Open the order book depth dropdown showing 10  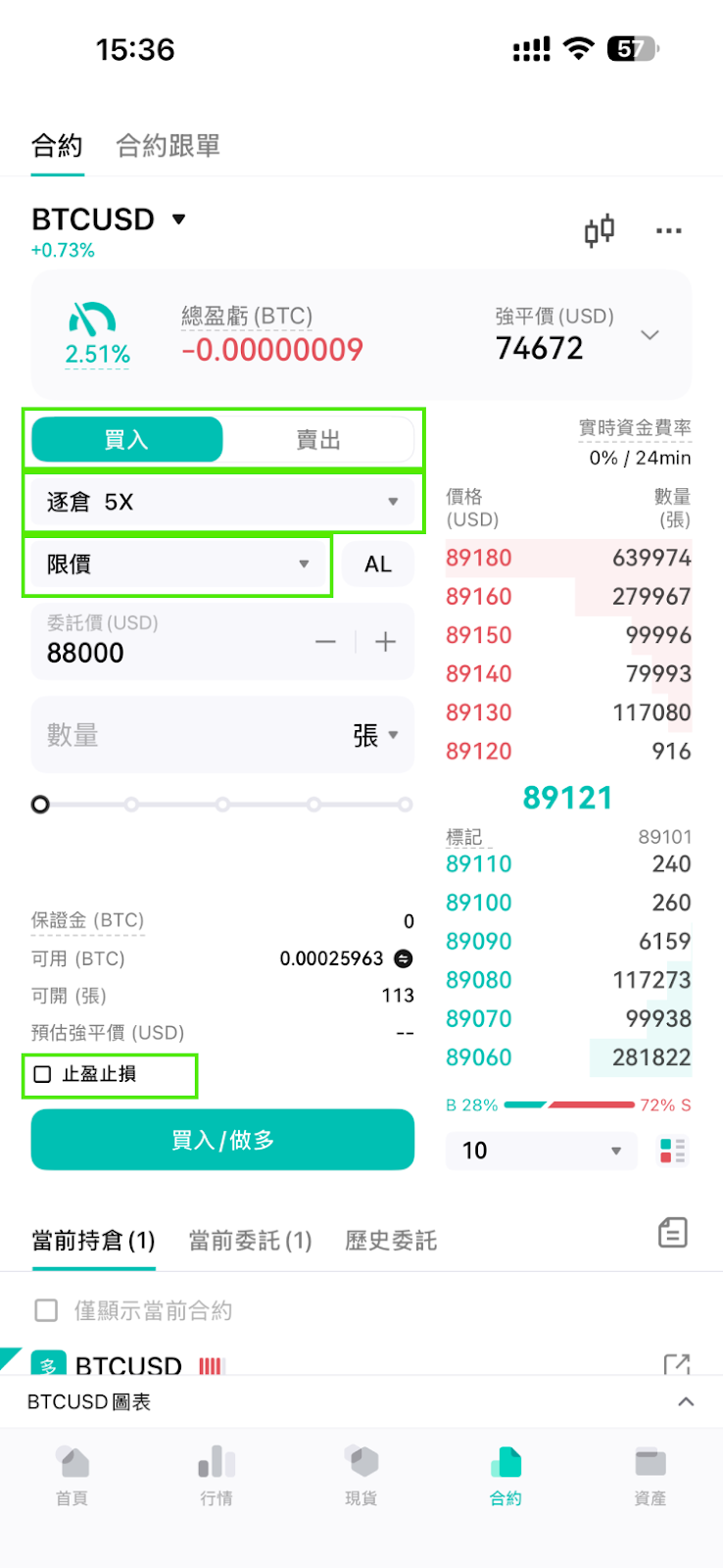click(541, 1151)
